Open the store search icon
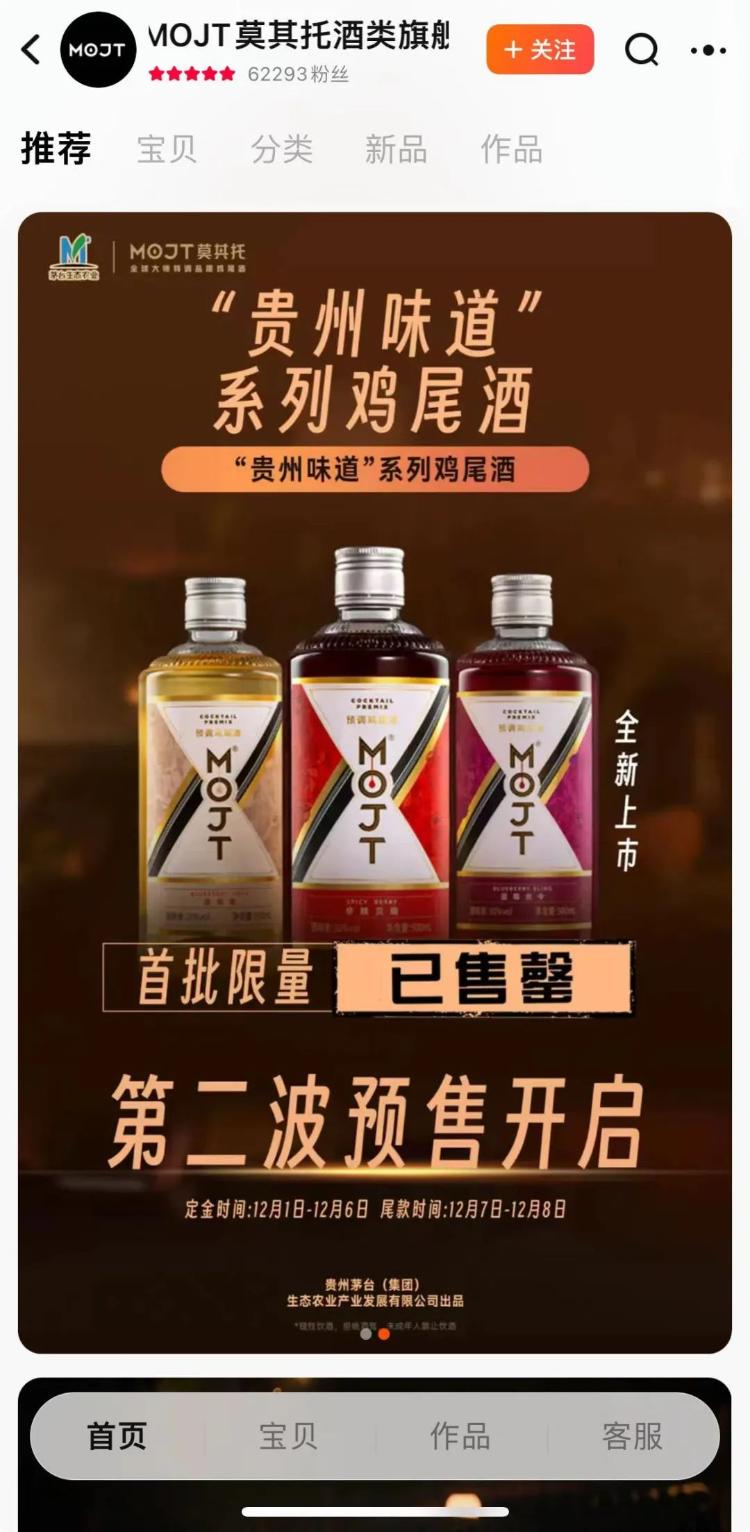The width and height of the screenshot is (750, 1532). click(x=642, y=49)
